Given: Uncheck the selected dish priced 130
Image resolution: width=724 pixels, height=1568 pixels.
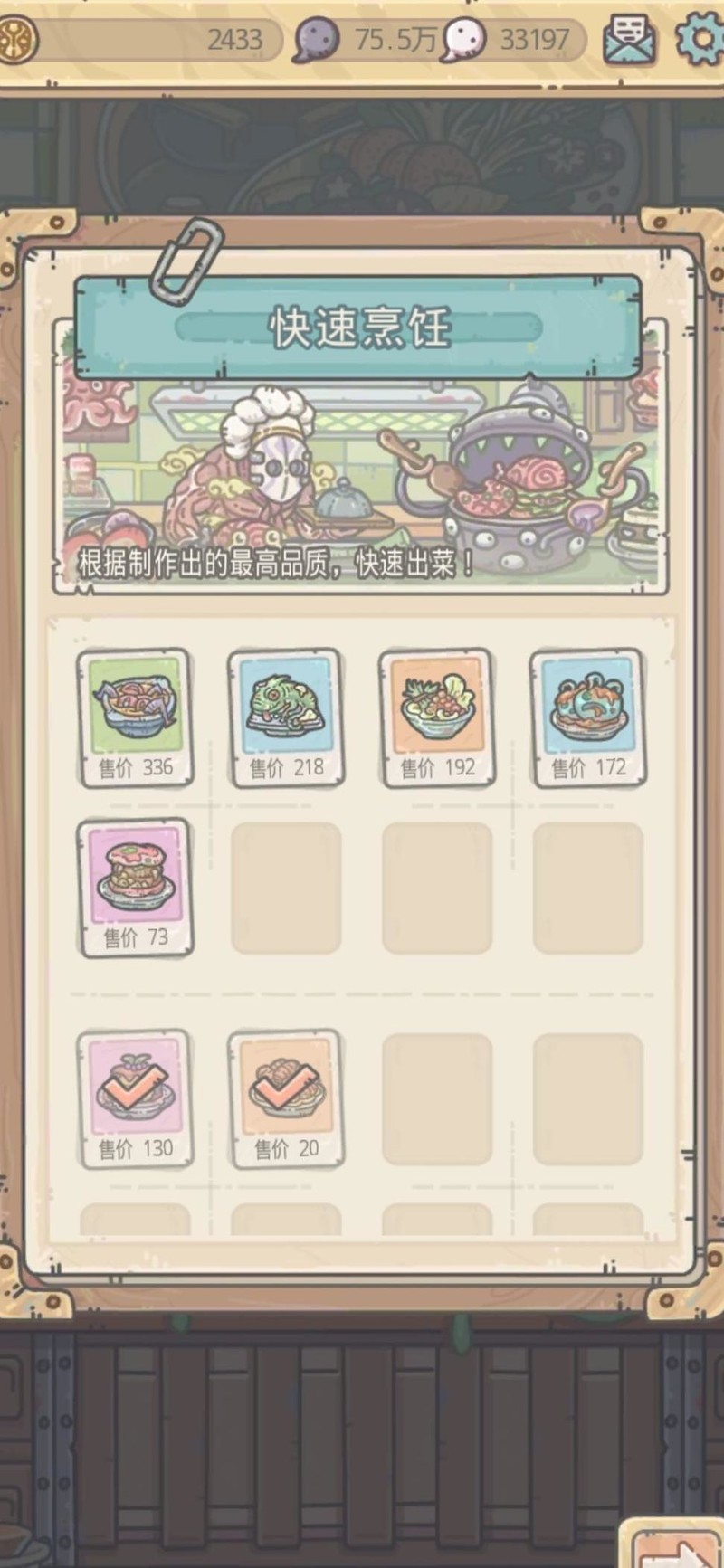Looking at the screenshot, I should click(136, 1098).
